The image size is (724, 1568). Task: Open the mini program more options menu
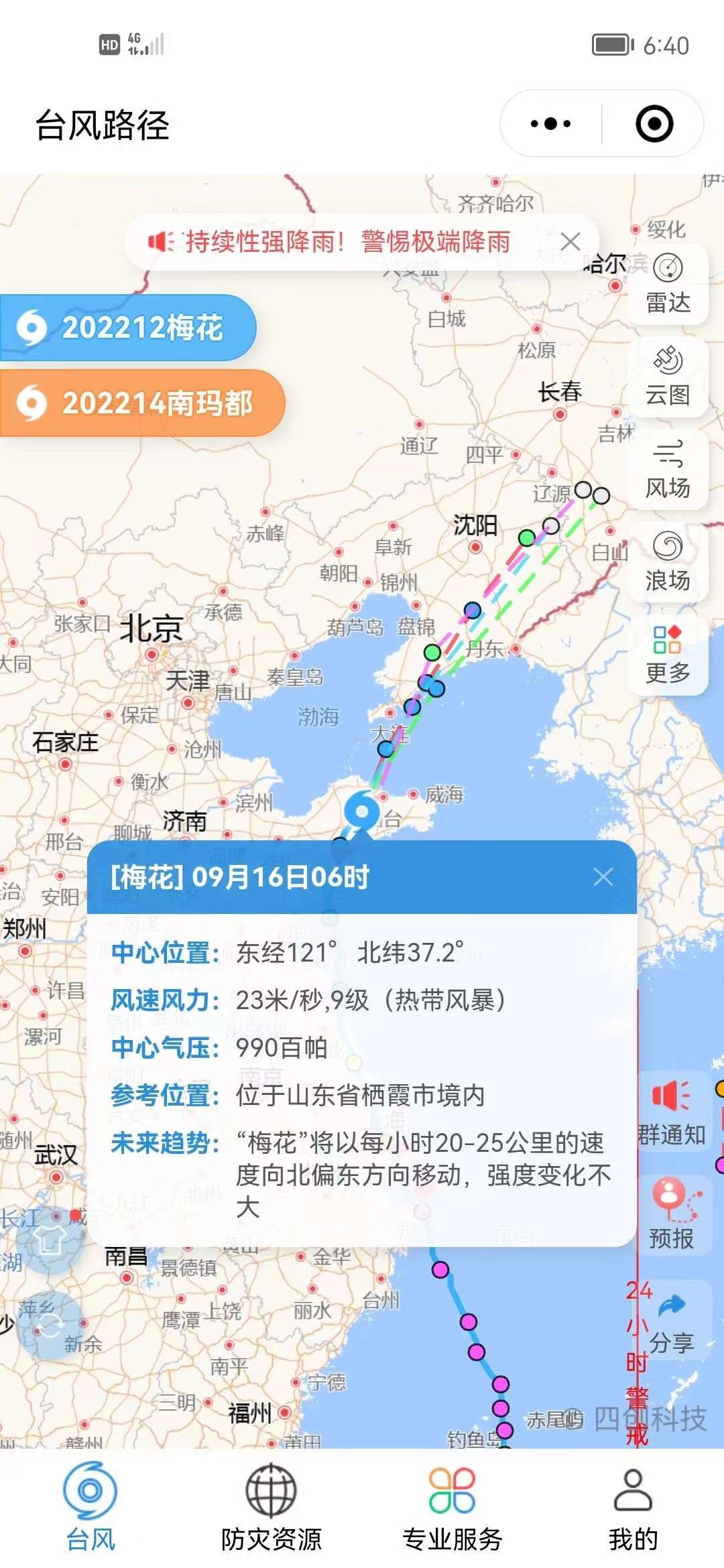click(550, 124)
